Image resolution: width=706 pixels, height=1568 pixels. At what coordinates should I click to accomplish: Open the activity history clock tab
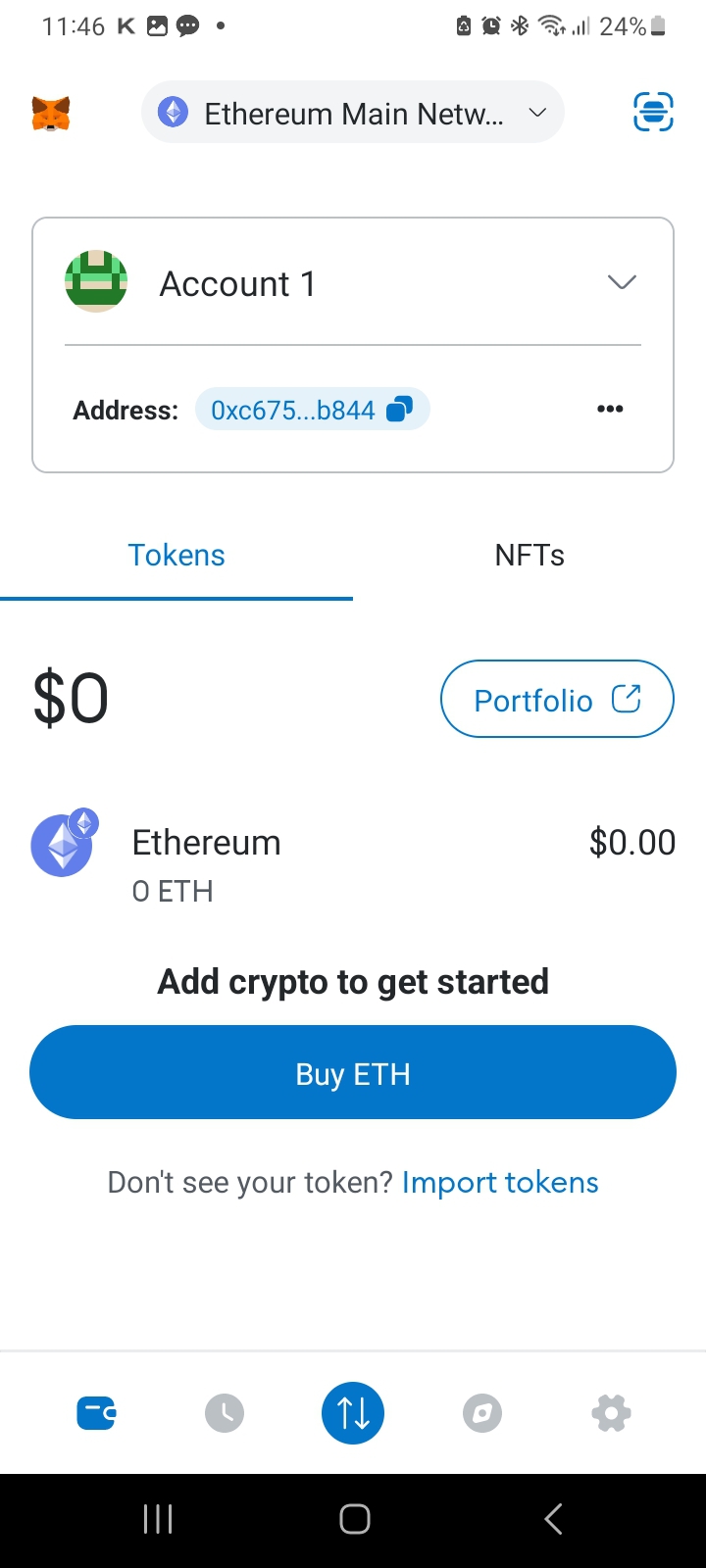click(225, 1413)
